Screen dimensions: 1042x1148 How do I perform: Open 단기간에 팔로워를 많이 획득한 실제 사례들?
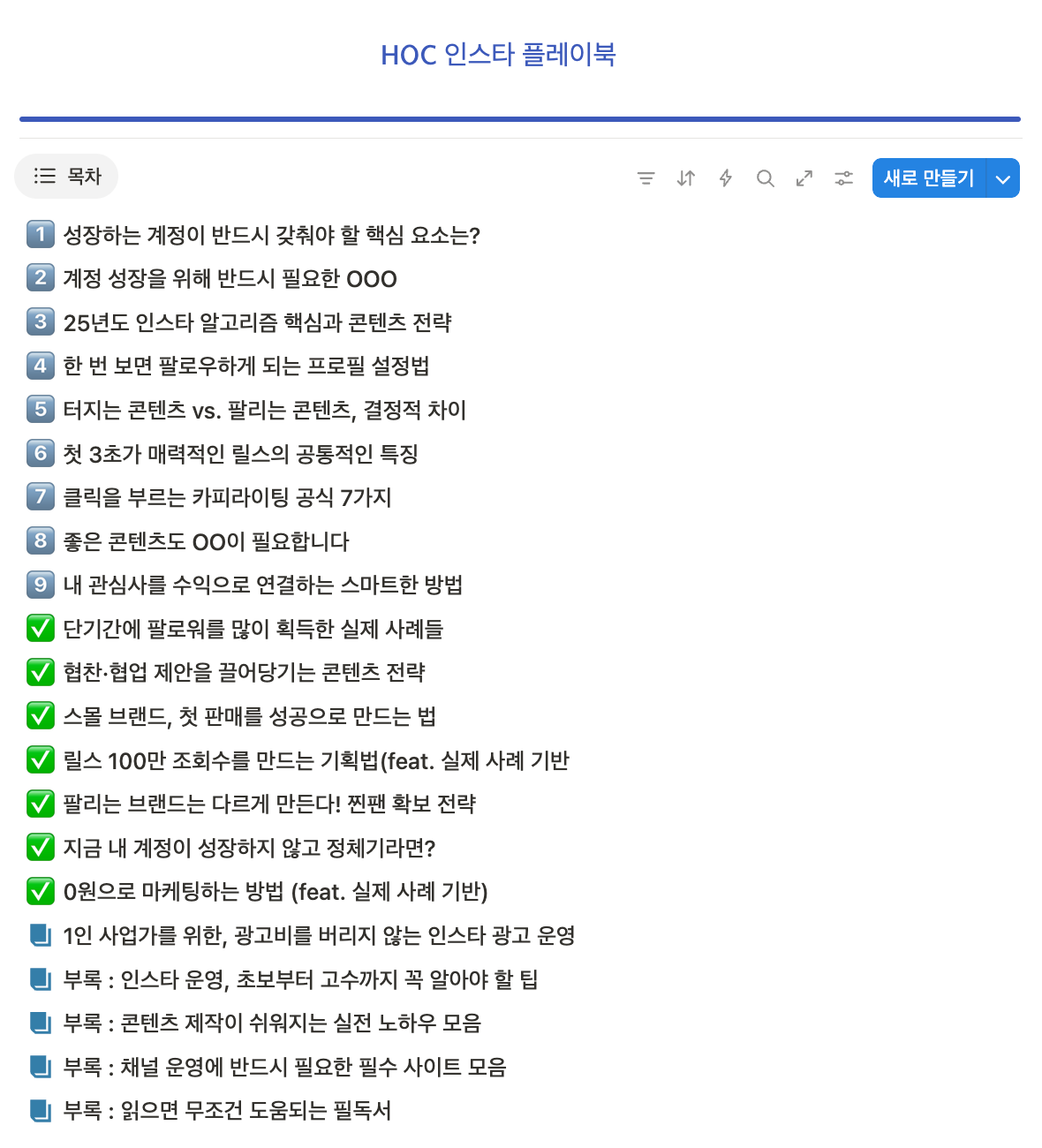coord(253,630)
